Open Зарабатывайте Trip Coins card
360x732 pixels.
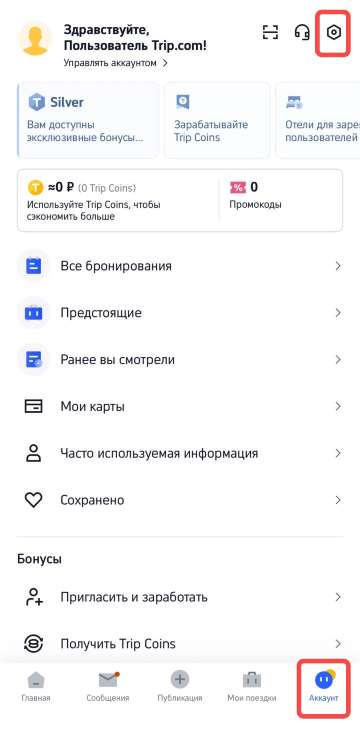[217, 120]
